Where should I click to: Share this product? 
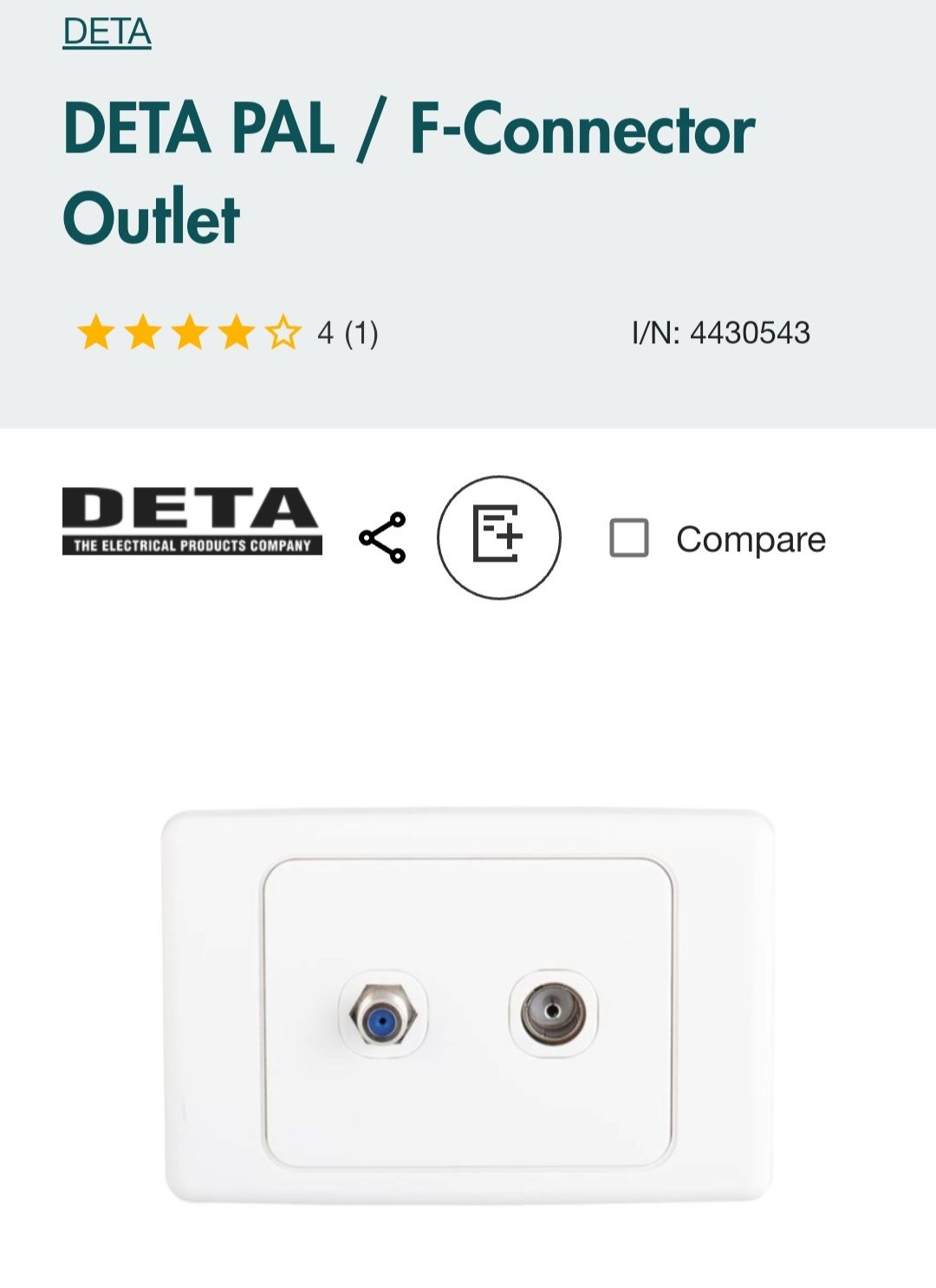pyautogui.click(x=382, y=537)
